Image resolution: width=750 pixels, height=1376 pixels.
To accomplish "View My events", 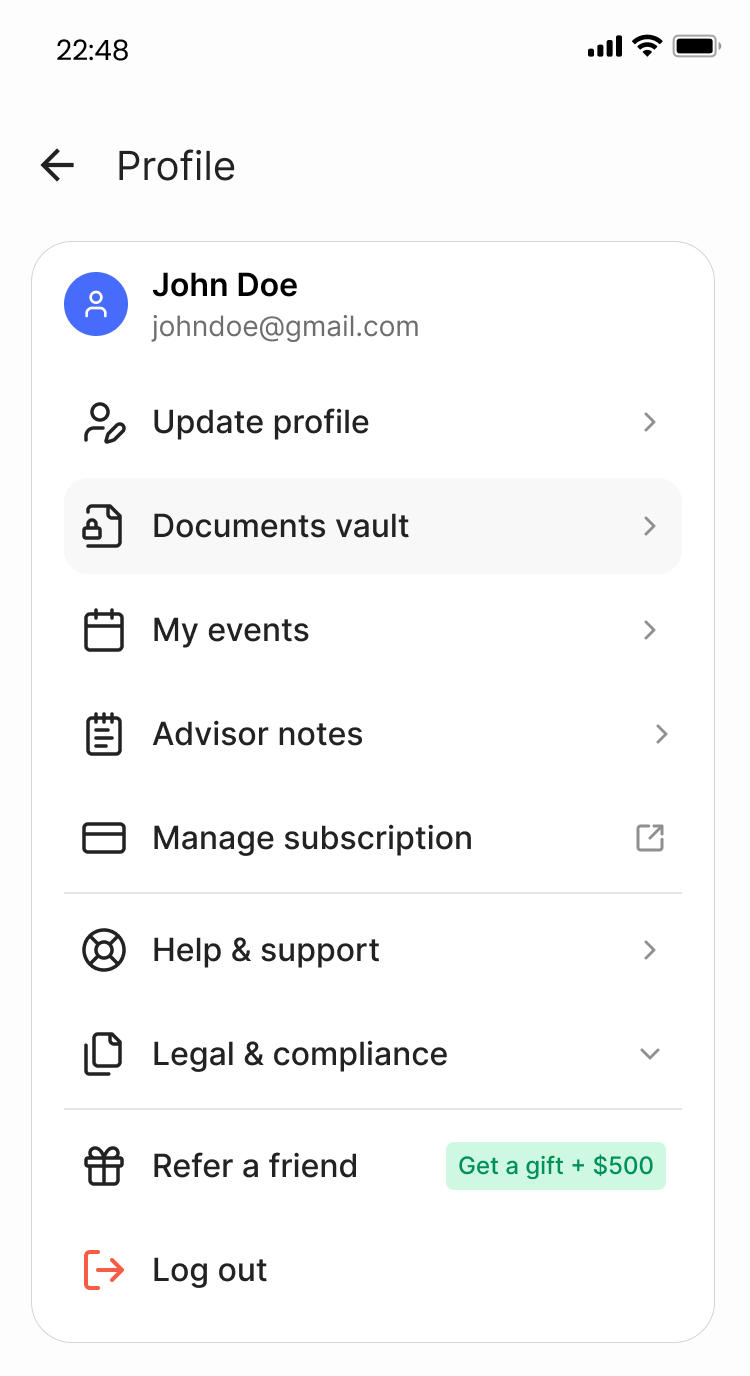I will 372,630.
